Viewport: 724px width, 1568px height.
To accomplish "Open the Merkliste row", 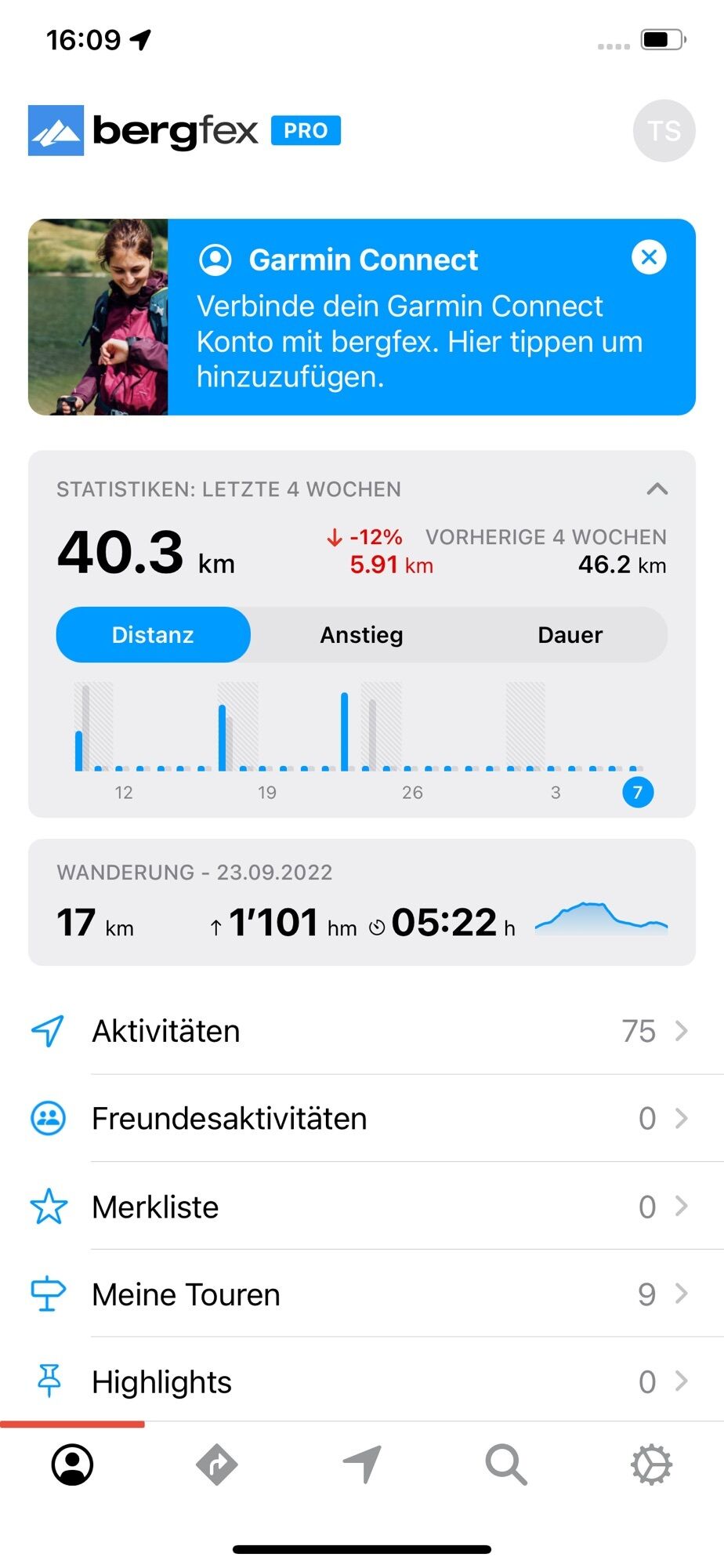I will [361, 1207].
